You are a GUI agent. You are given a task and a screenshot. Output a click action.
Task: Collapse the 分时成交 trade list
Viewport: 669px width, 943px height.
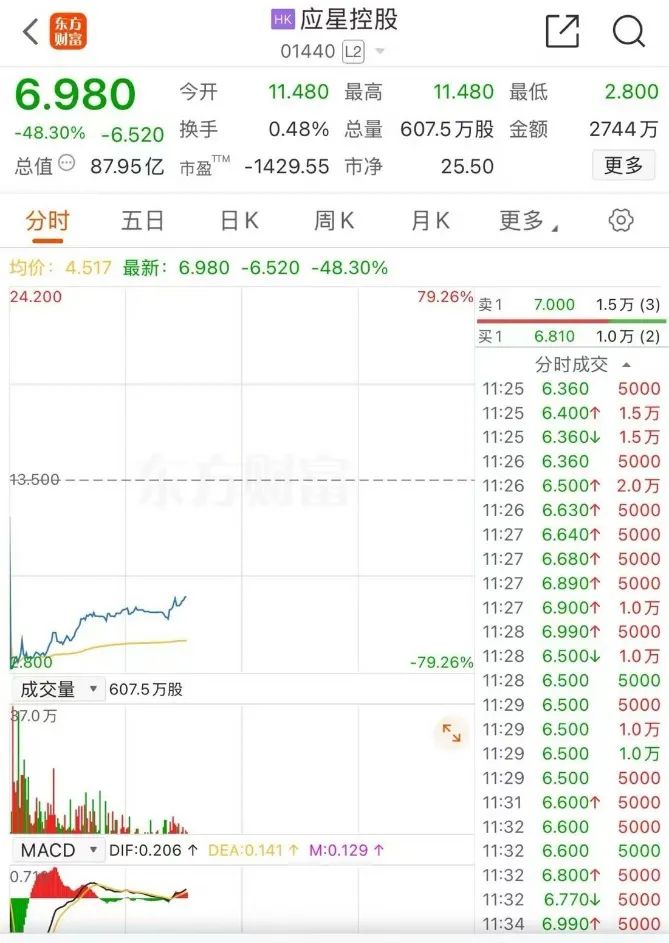click(626, 365)
